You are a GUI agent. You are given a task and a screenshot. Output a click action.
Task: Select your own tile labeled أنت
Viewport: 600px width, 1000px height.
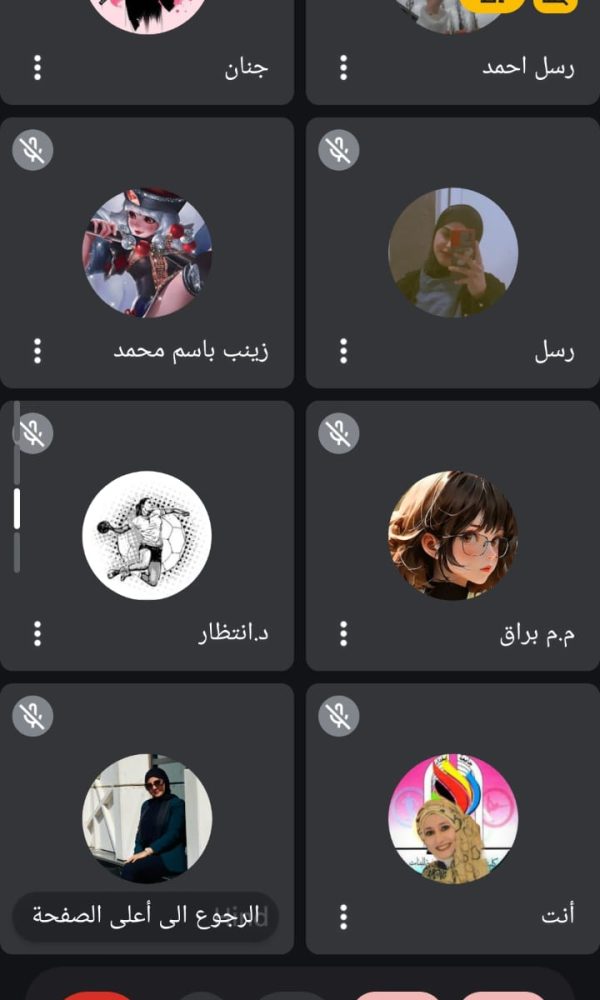pos(453,818)
